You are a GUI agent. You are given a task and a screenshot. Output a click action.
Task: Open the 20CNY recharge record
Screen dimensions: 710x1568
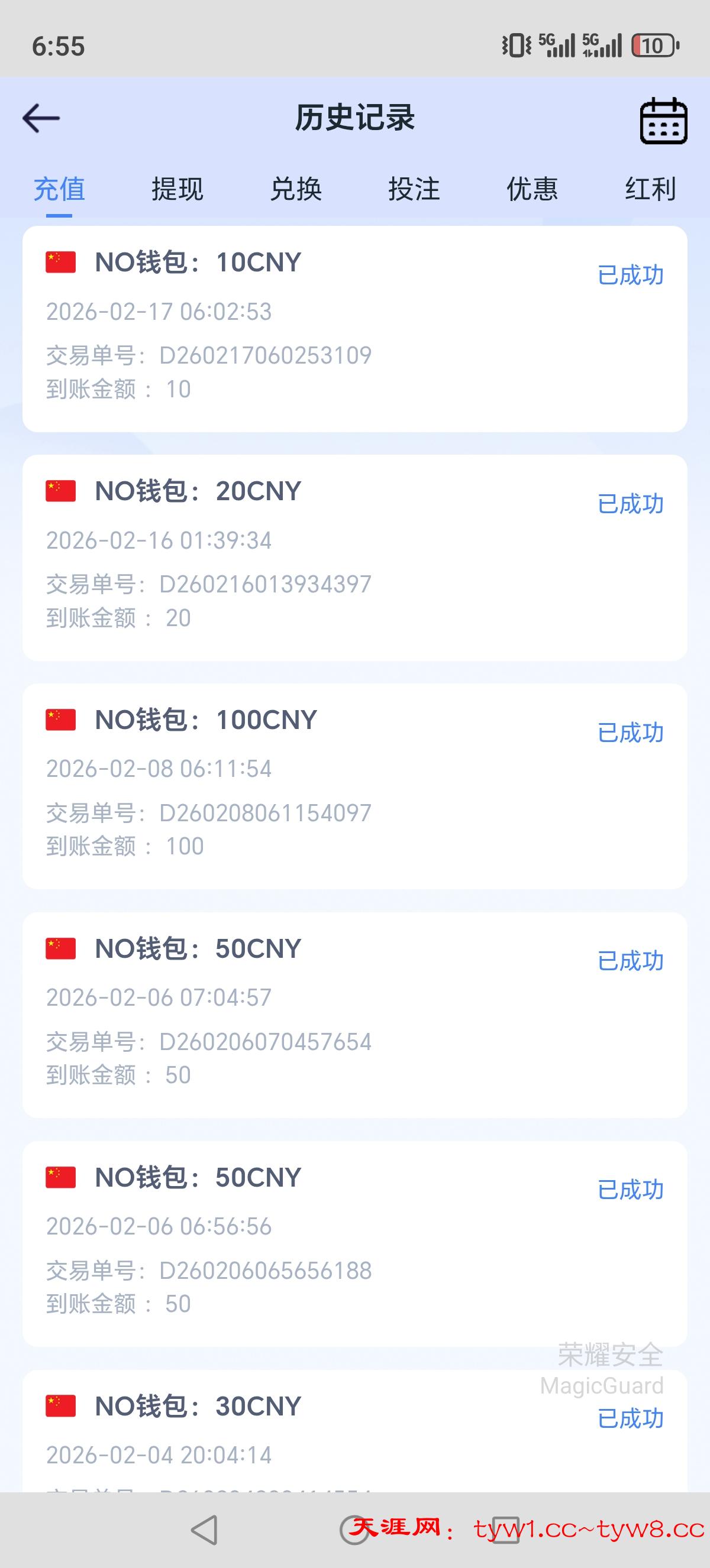[354, 557]
